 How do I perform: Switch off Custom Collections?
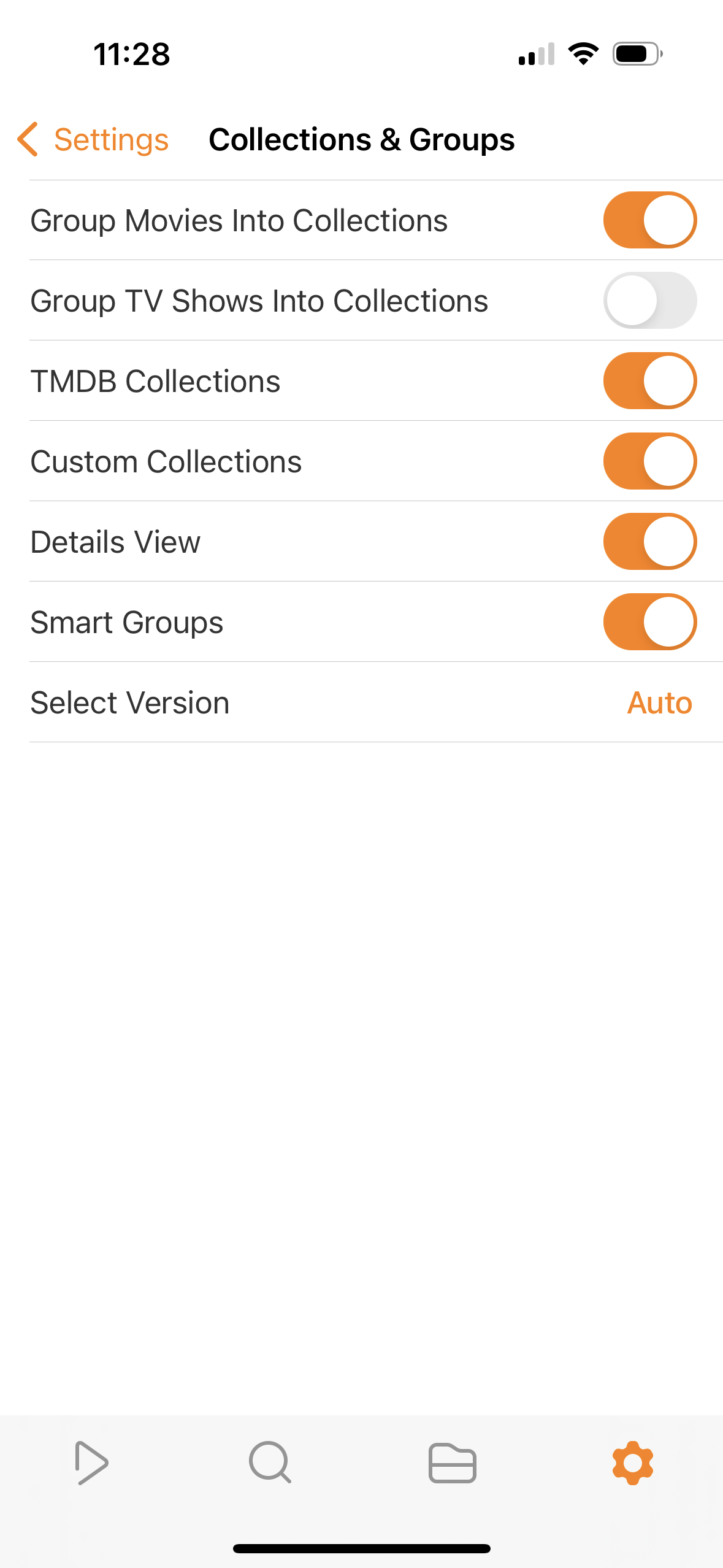click(649, 461)
